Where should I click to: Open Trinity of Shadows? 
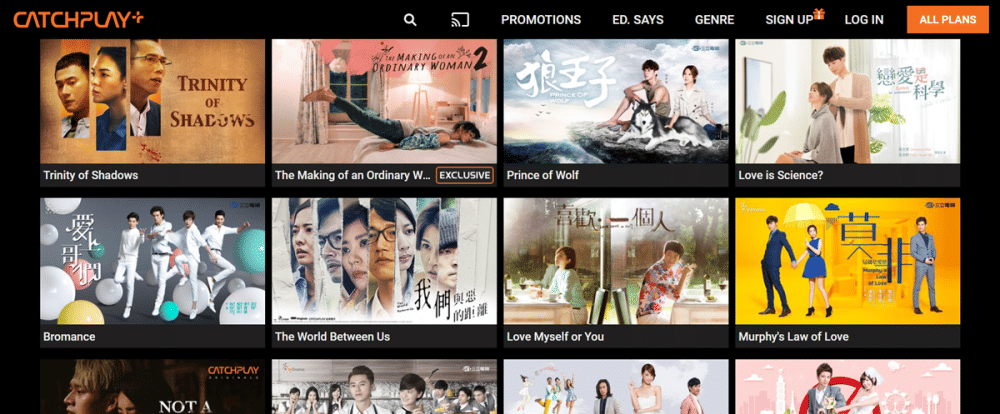point(152,102)
